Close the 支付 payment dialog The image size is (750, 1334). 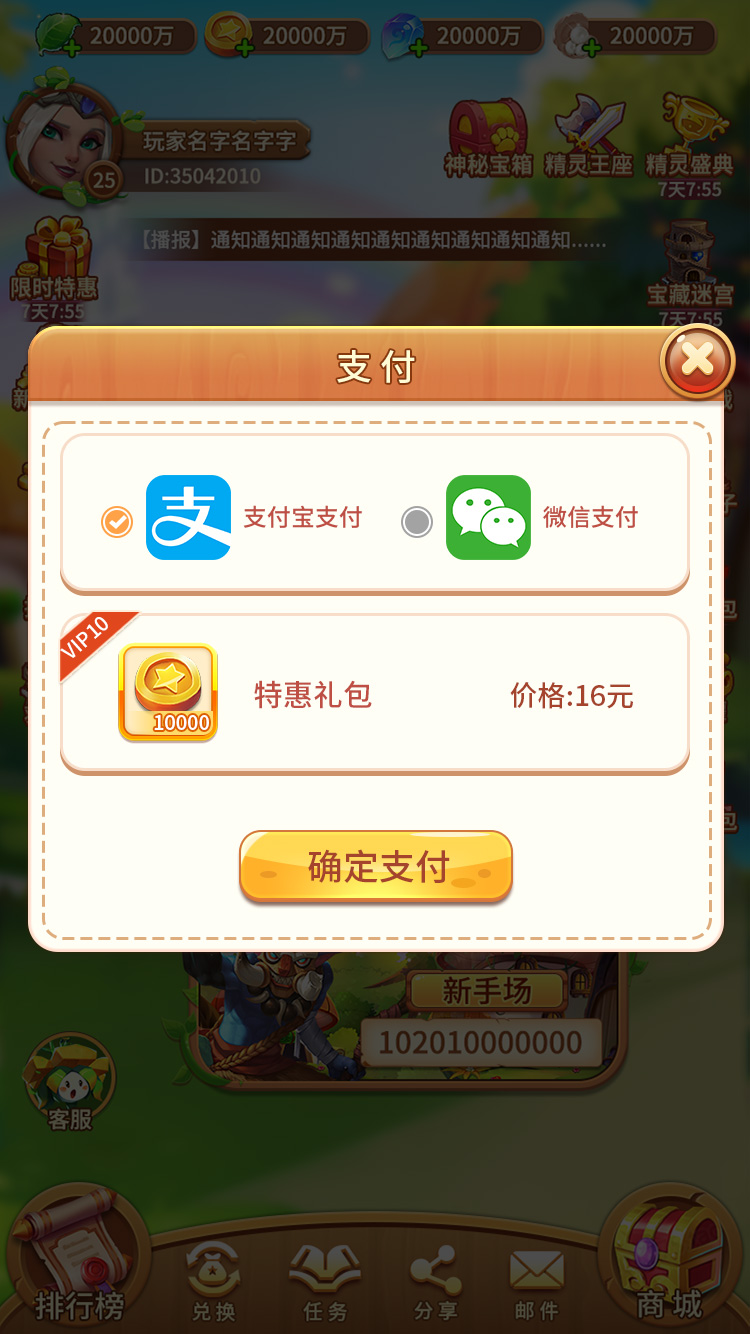tap(697, 359)
